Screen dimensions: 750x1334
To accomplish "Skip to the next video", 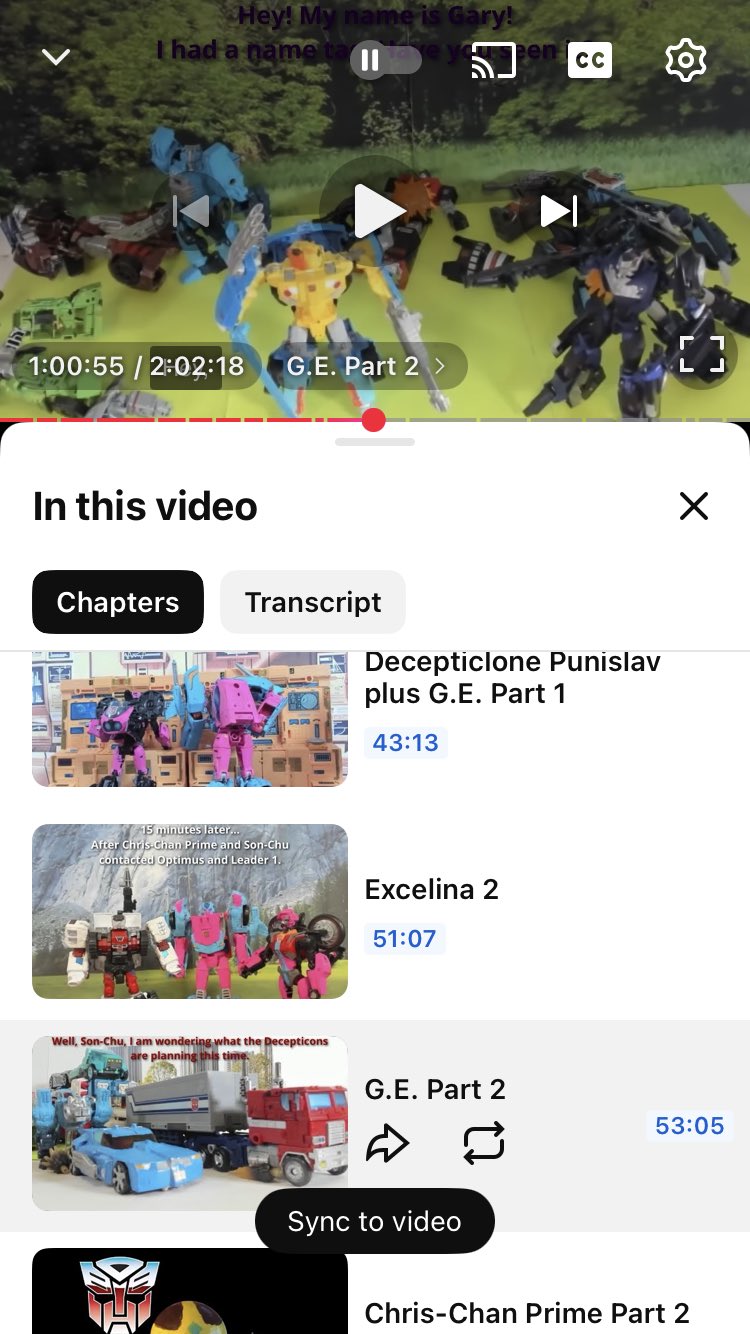I will point(558,211).
